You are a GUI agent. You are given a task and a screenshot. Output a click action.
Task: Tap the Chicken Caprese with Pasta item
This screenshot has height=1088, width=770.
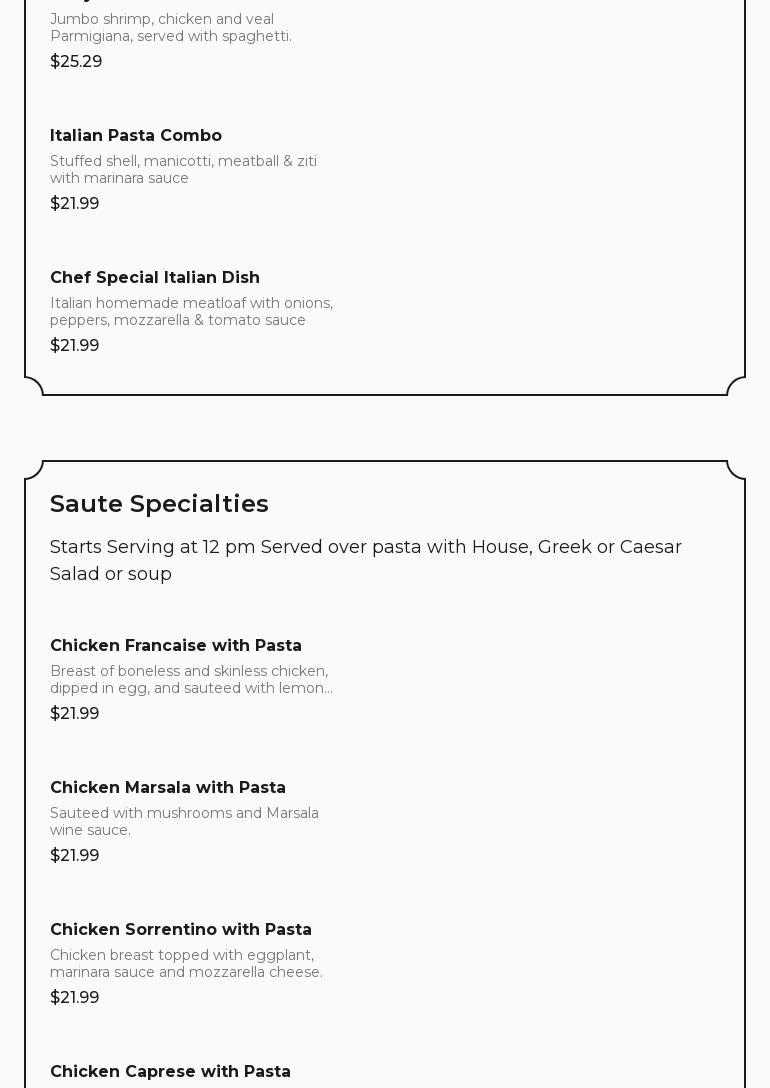click(170, 1072)
